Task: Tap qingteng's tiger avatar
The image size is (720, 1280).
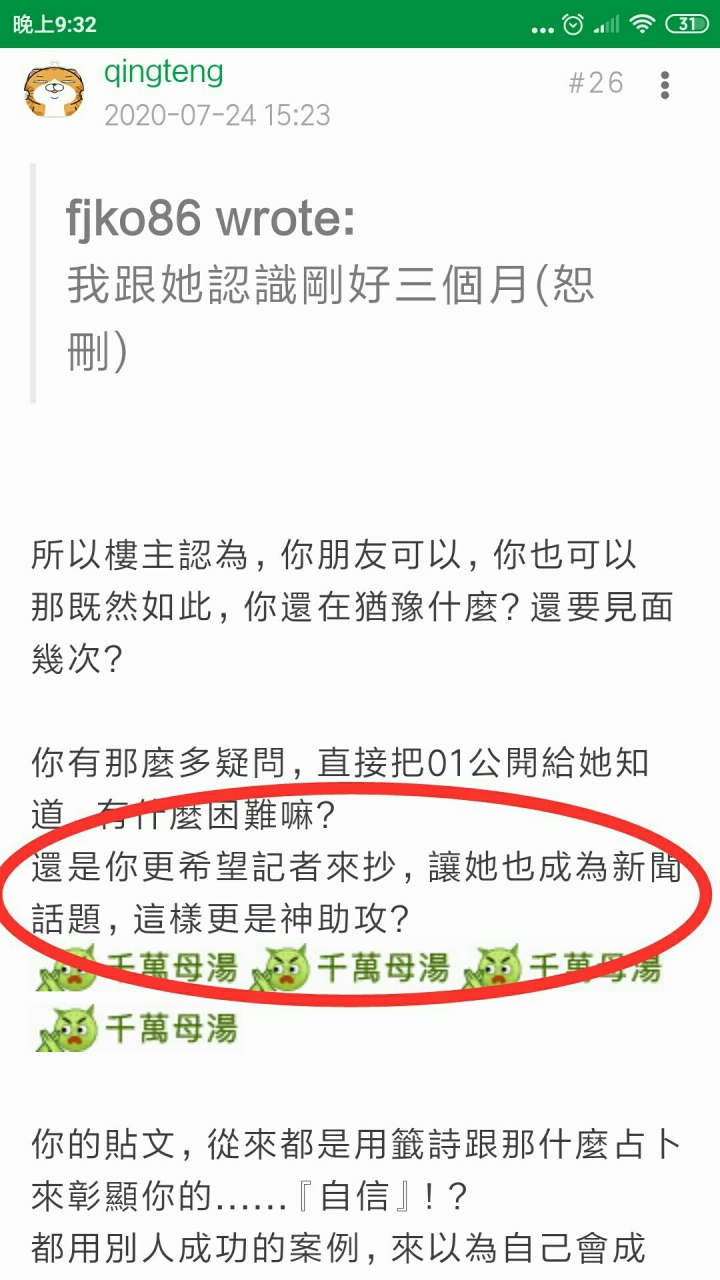Action: coord(54,90)
